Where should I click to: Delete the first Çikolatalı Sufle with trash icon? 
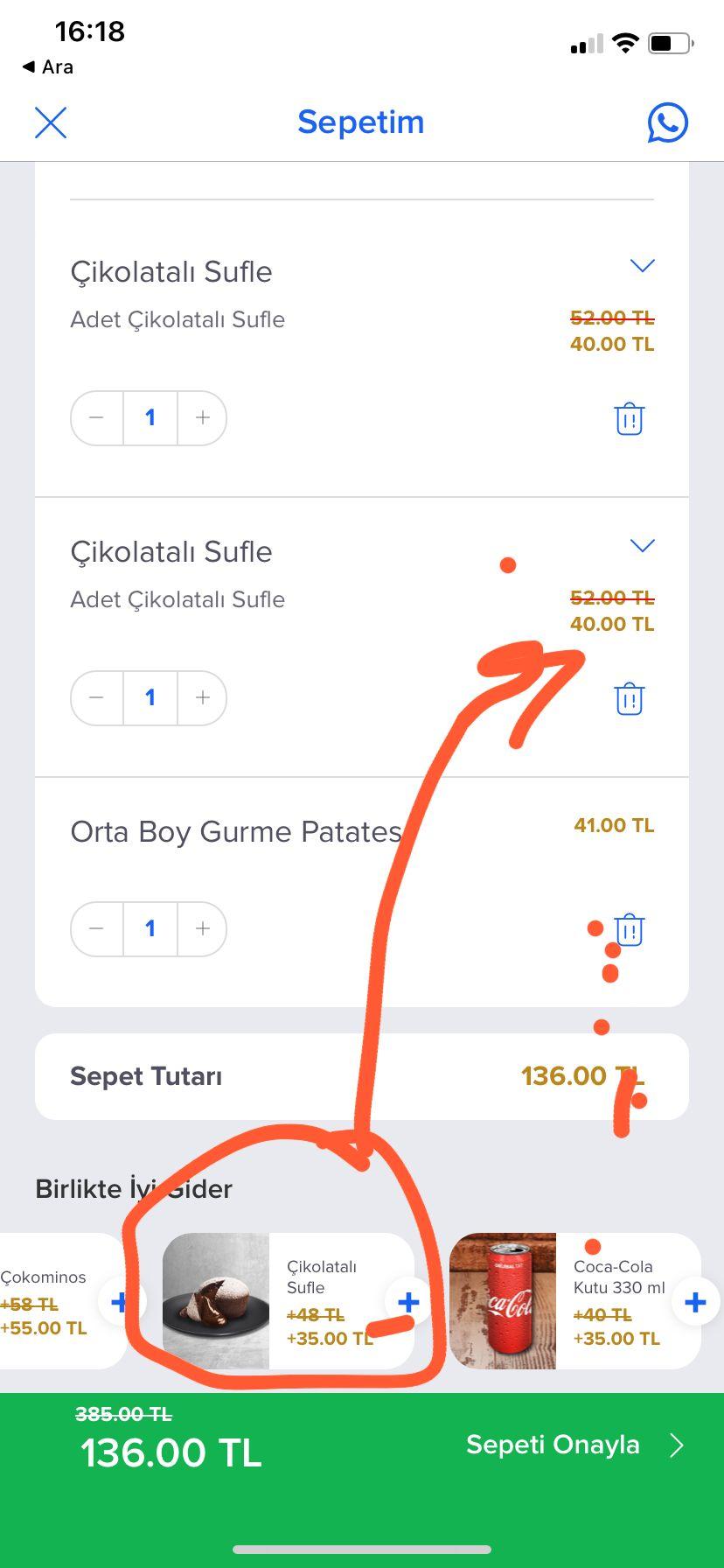click(629, 418)
